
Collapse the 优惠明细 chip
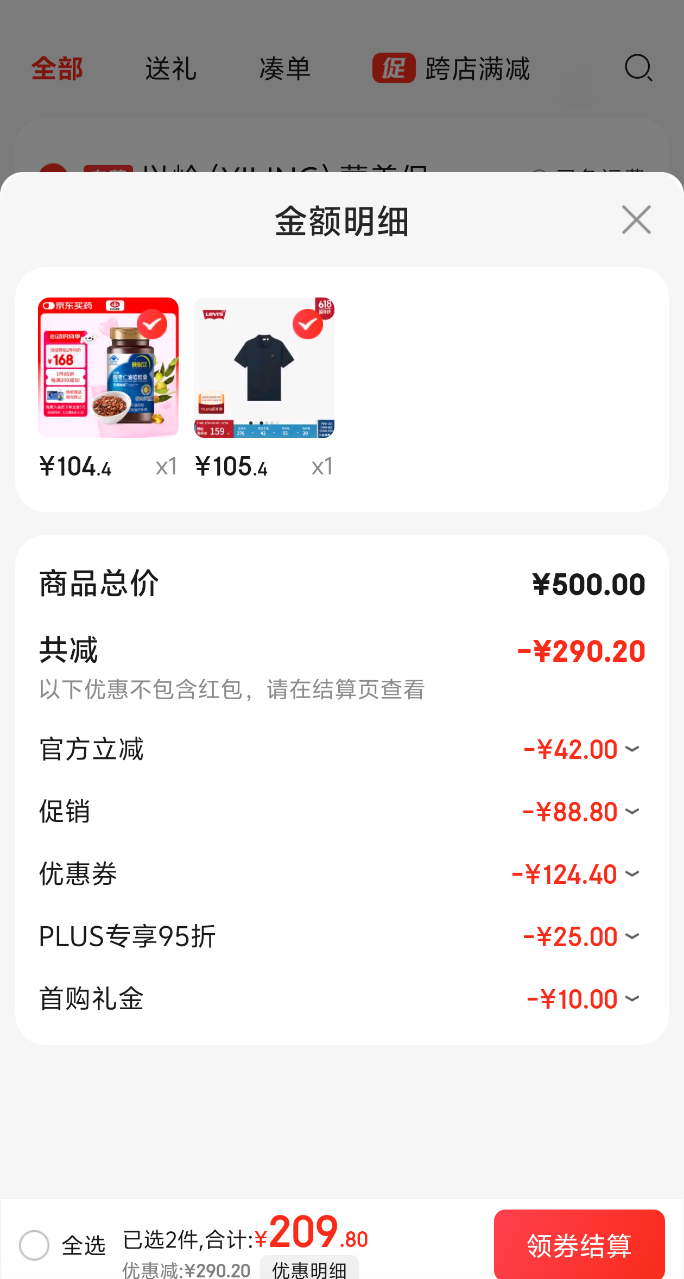(x=309, y=1270)
